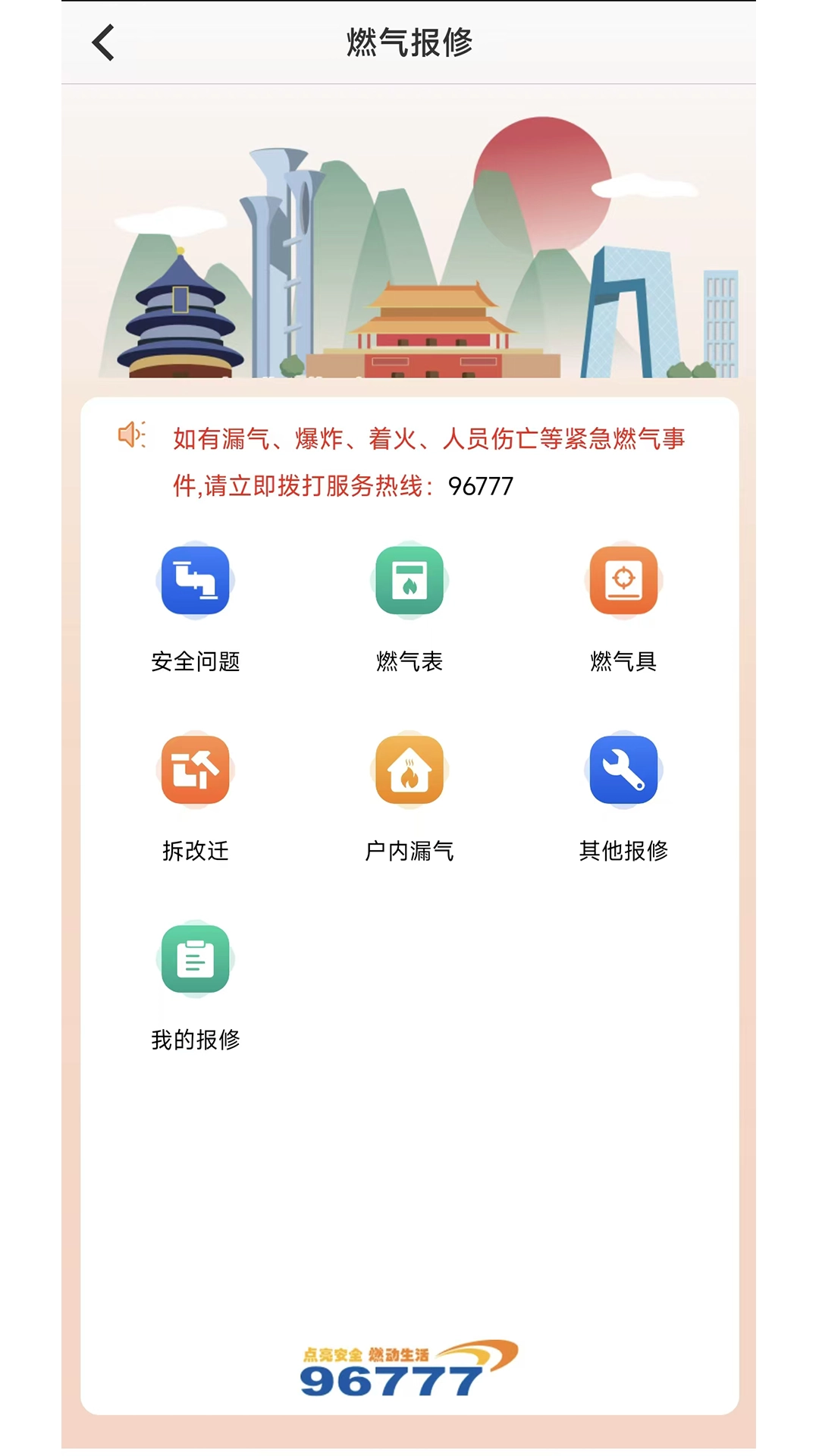Screen dimensions: 819x1456
Task: Go back from the 燃气报修 page
Action: tap(104, 42)
